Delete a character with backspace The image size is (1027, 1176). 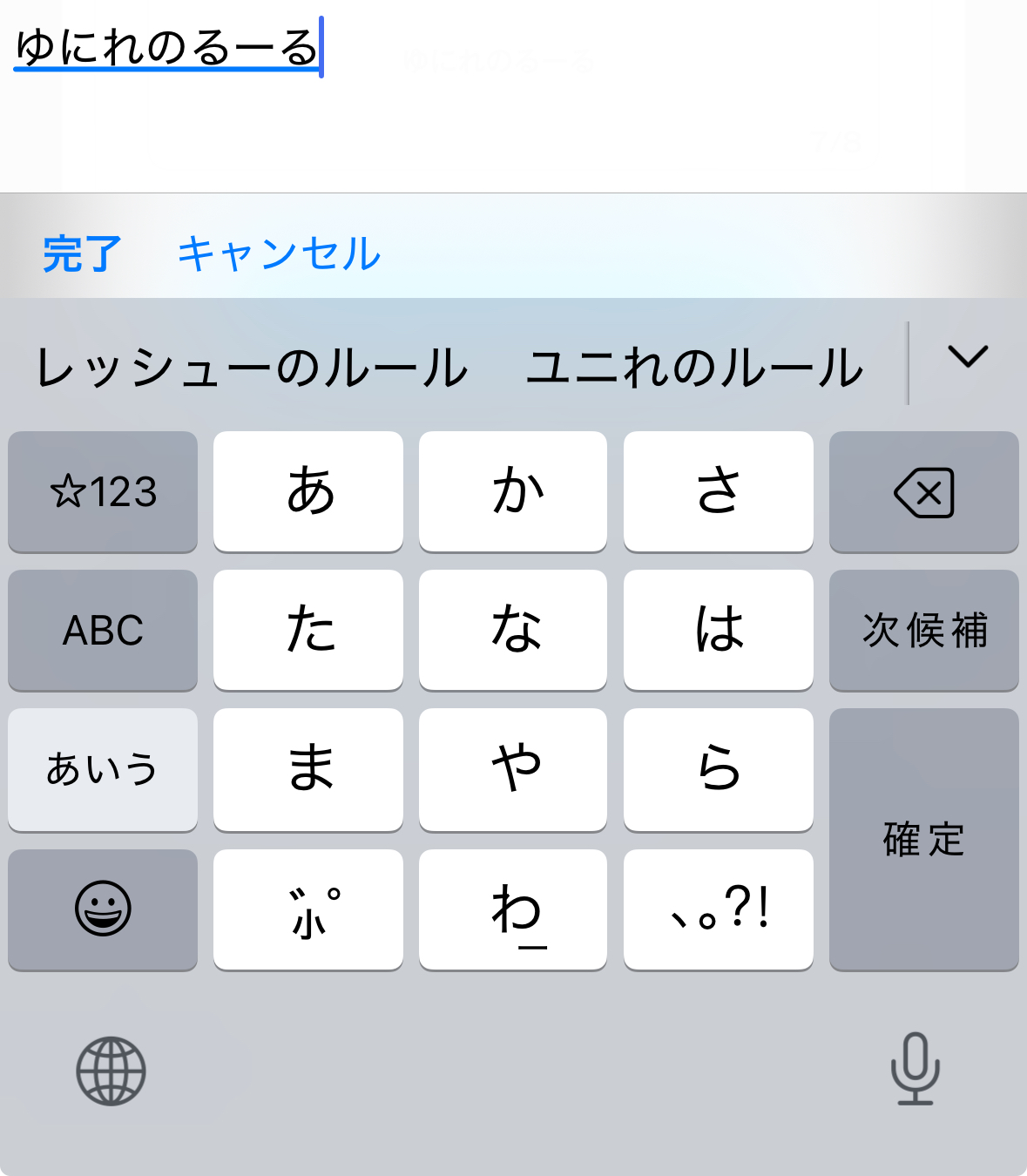(x=923, y=492)
